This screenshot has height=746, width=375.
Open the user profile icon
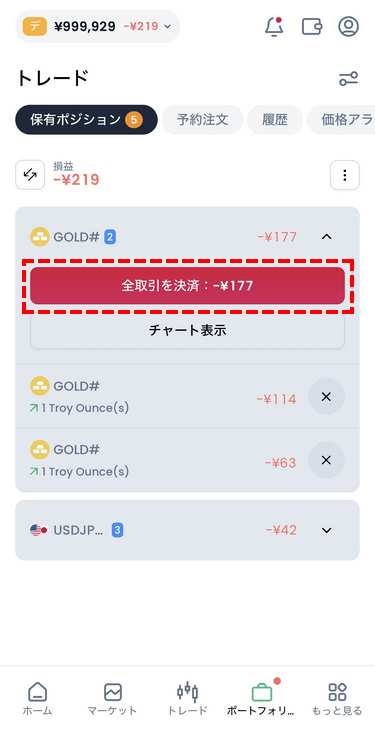(348, 26)
